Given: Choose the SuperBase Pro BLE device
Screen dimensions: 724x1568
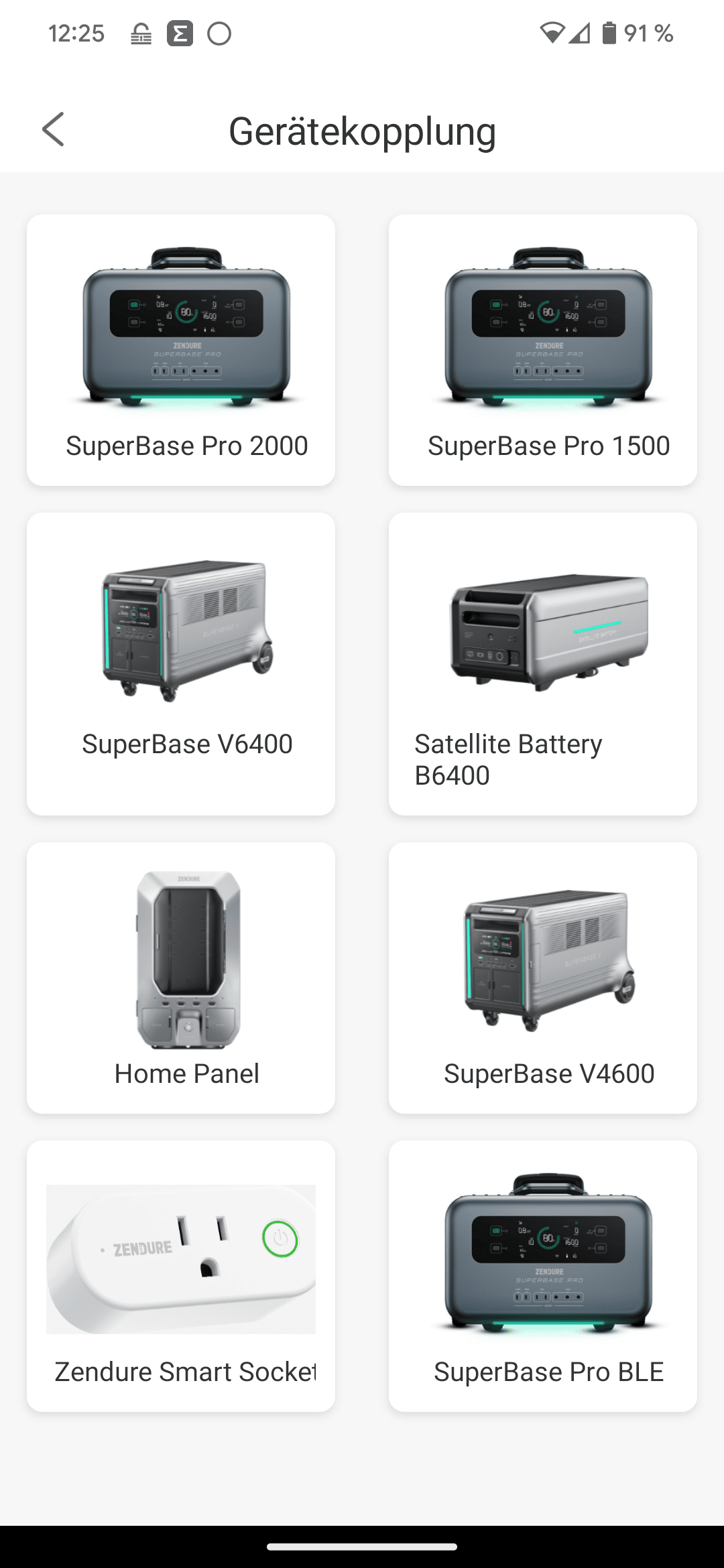Looking at the screenshot, I should pyautogui.click(x=543, y=1276).
